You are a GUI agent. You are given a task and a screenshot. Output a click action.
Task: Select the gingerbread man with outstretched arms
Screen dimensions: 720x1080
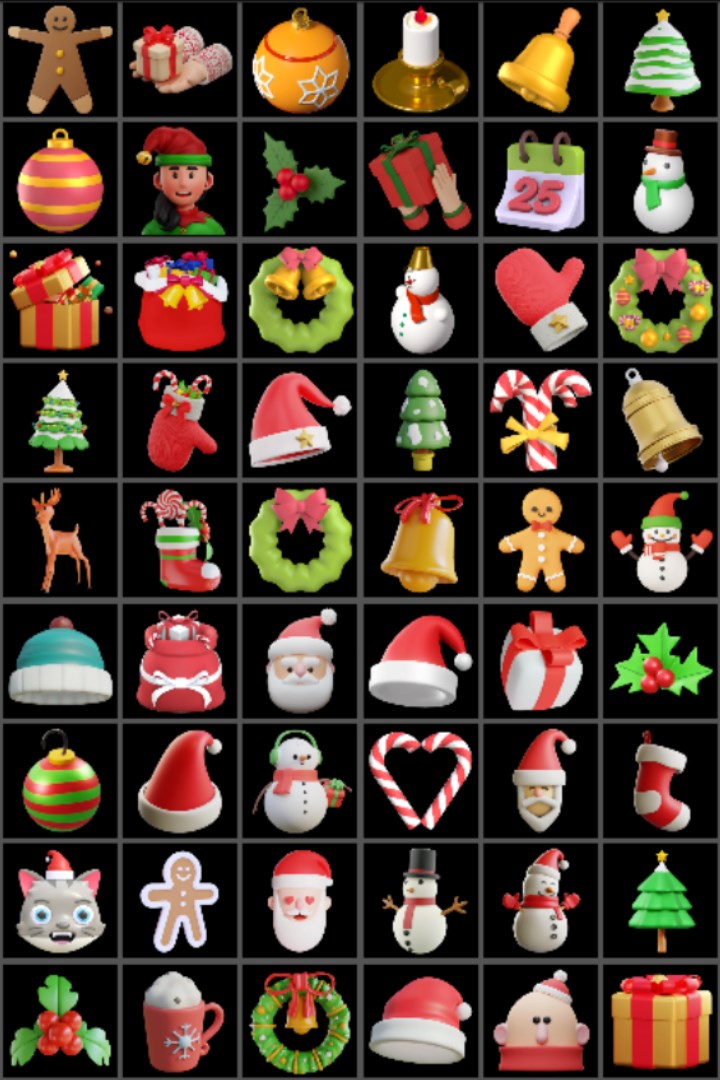point(60,59)
